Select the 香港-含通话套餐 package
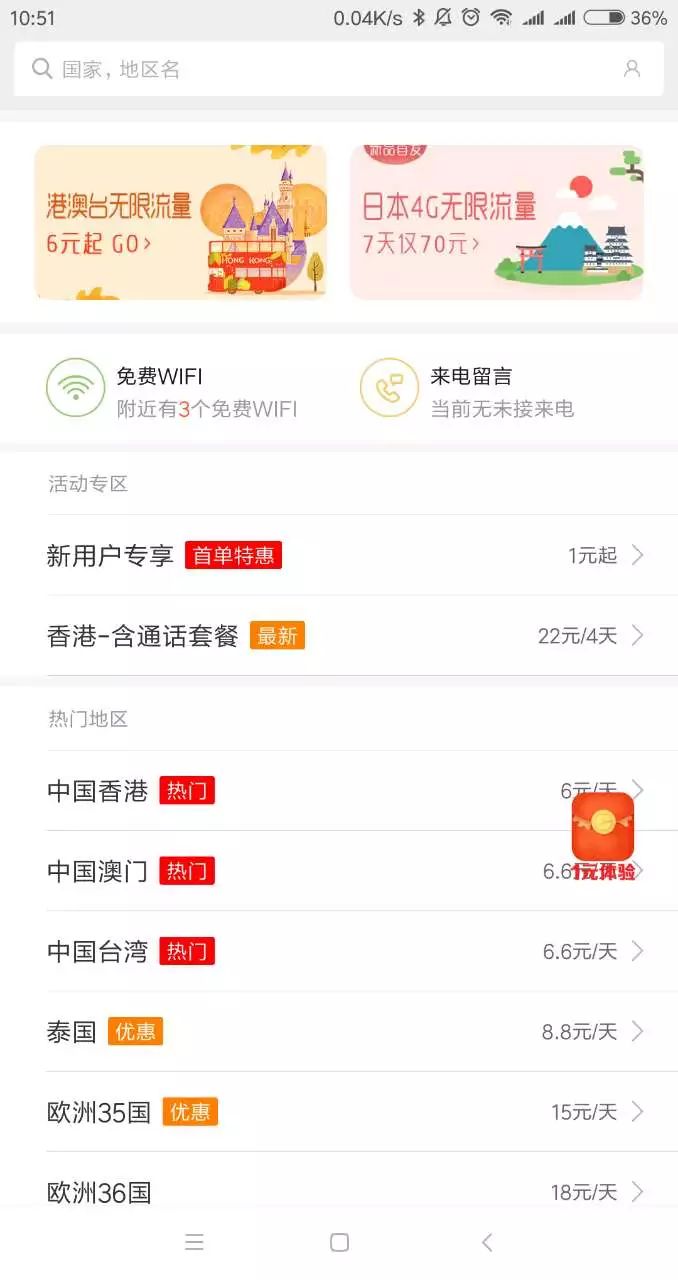Screen dimensions: 678x1280 pyautogui.click(x=339, y=636)
